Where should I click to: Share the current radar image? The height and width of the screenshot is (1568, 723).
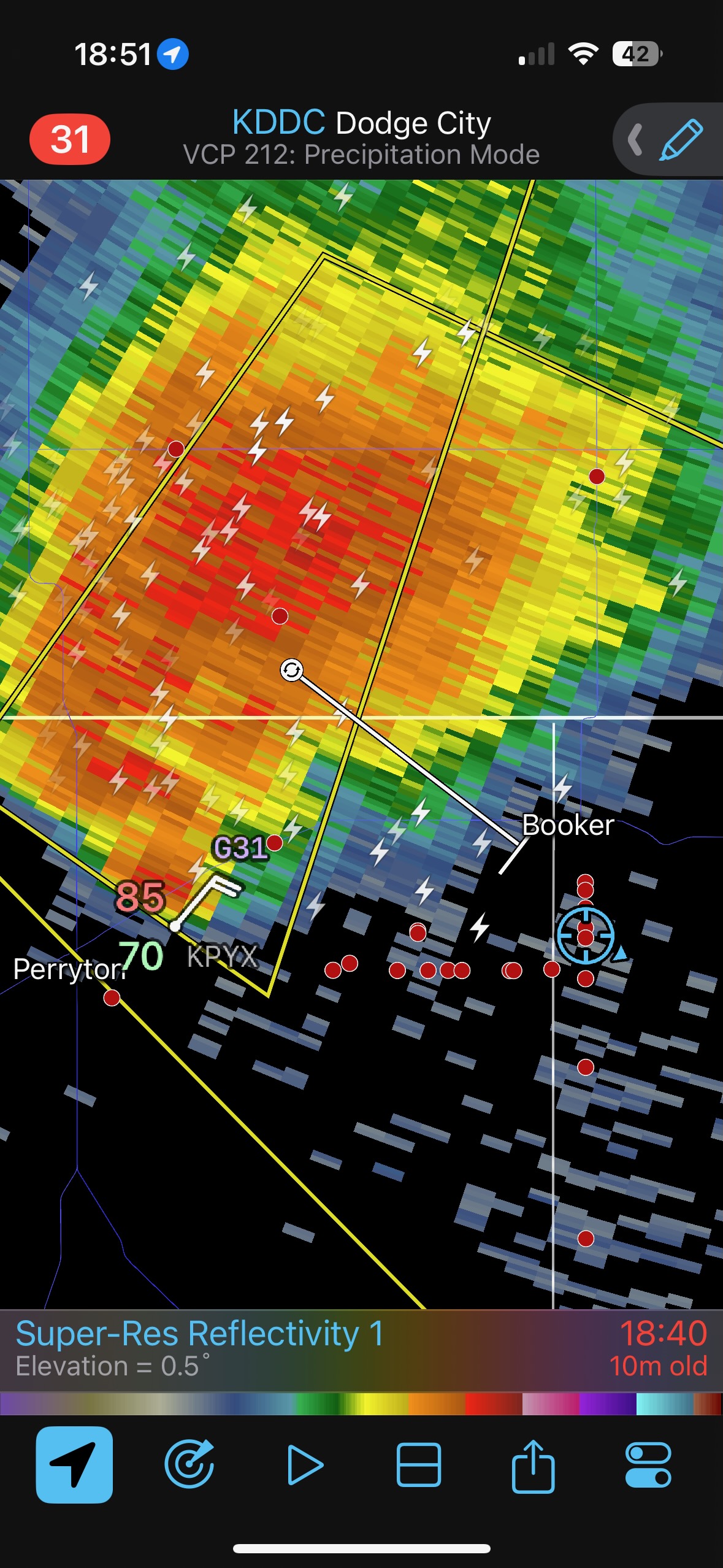(534, 1464)
